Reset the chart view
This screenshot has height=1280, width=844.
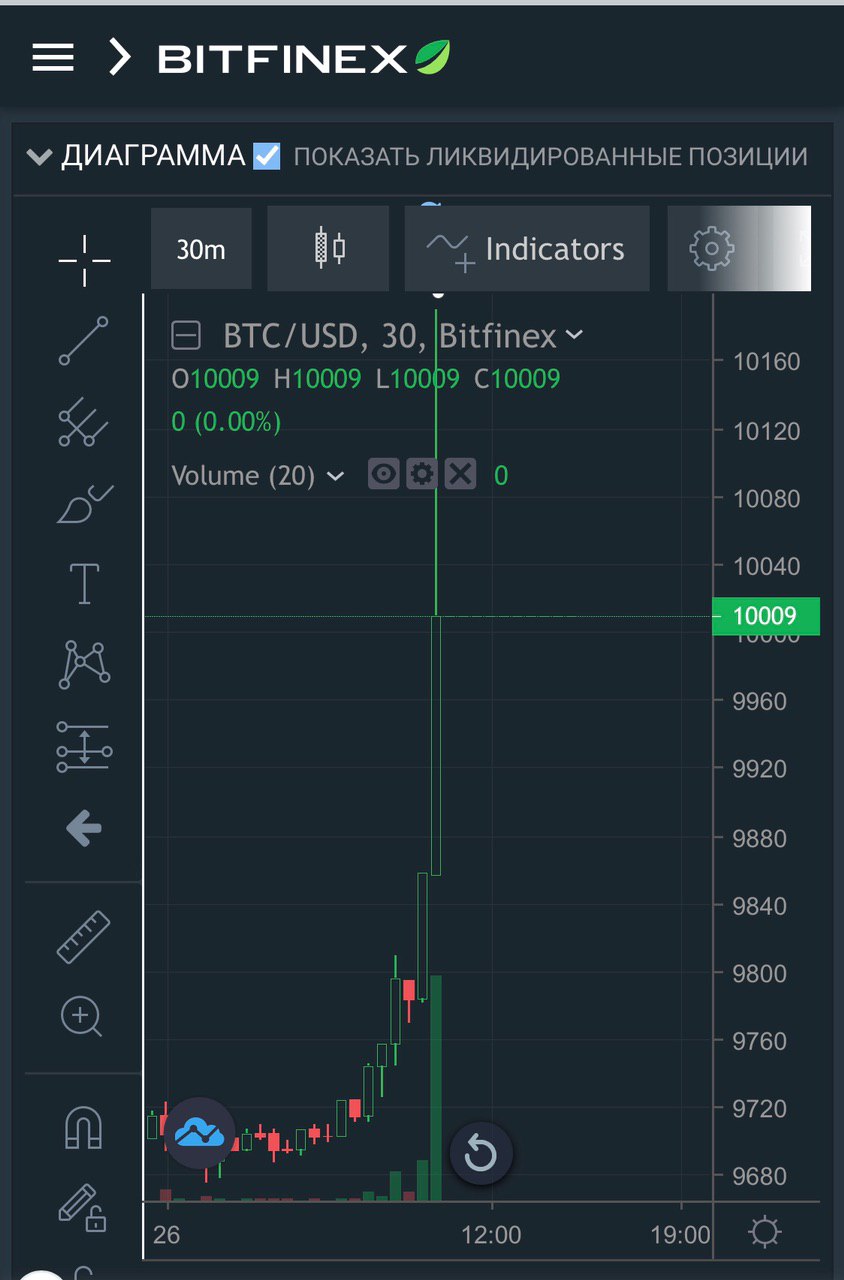(481, 1153)
